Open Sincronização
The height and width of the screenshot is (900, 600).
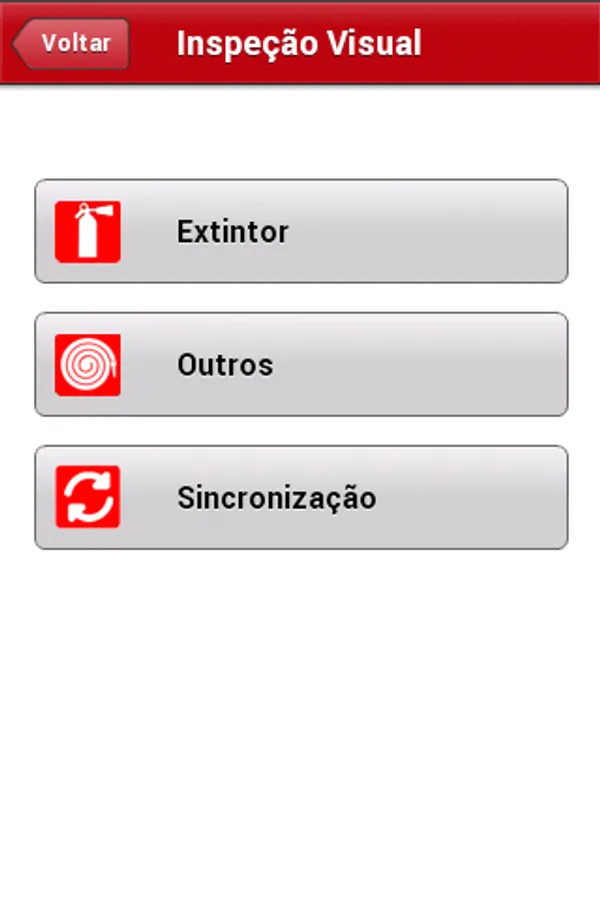pyautogui.click(x=301, y=498)
